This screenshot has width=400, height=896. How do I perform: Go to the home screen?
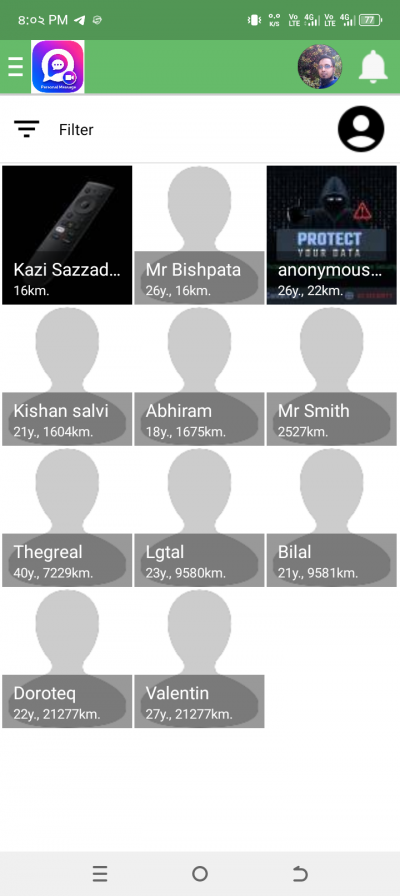coord(200,874)
